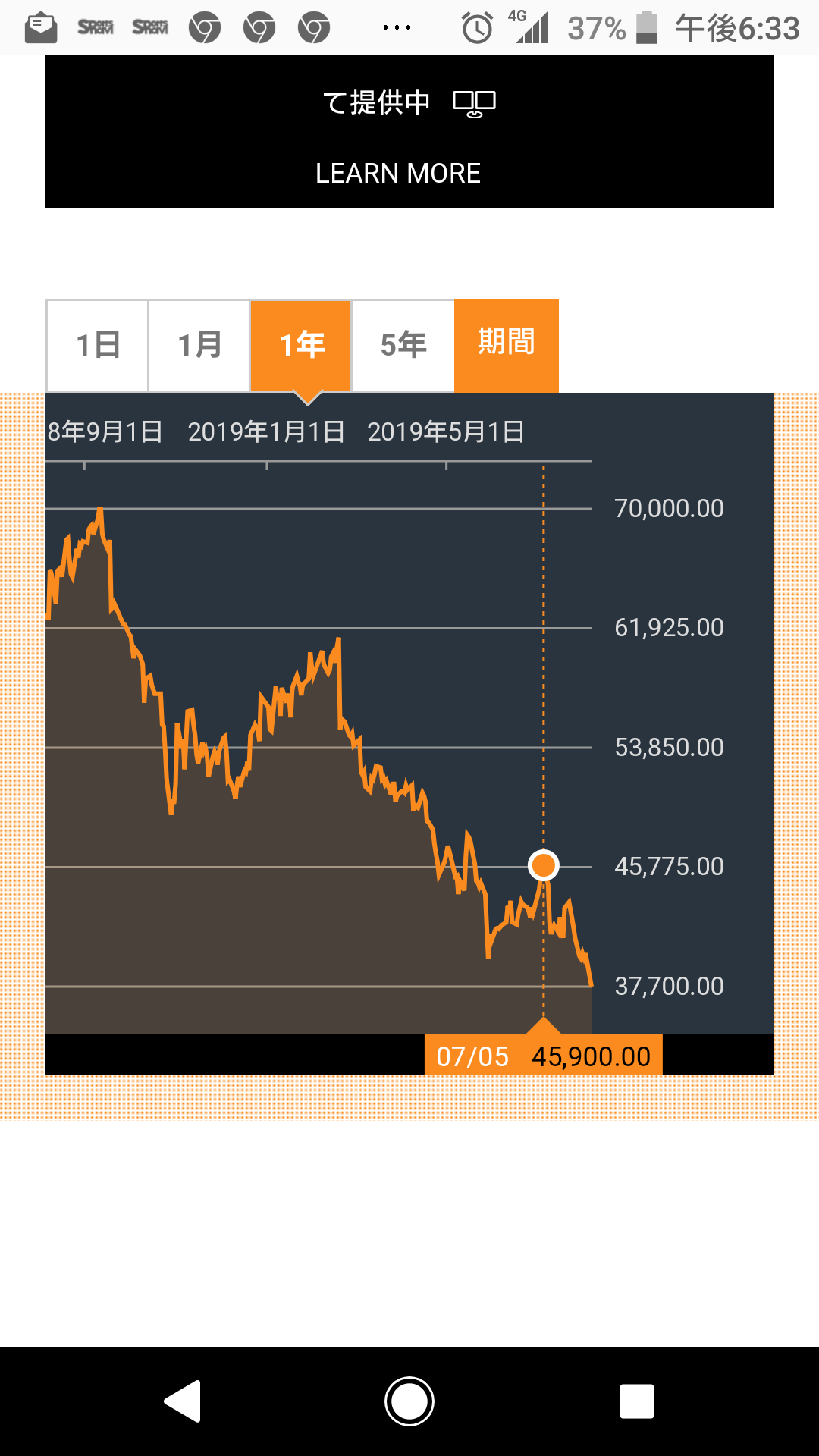Screen dimensions: 819x1456
Task: Switch chart to 5年 range
Action: pyautogui.click(x=403, y=346)
